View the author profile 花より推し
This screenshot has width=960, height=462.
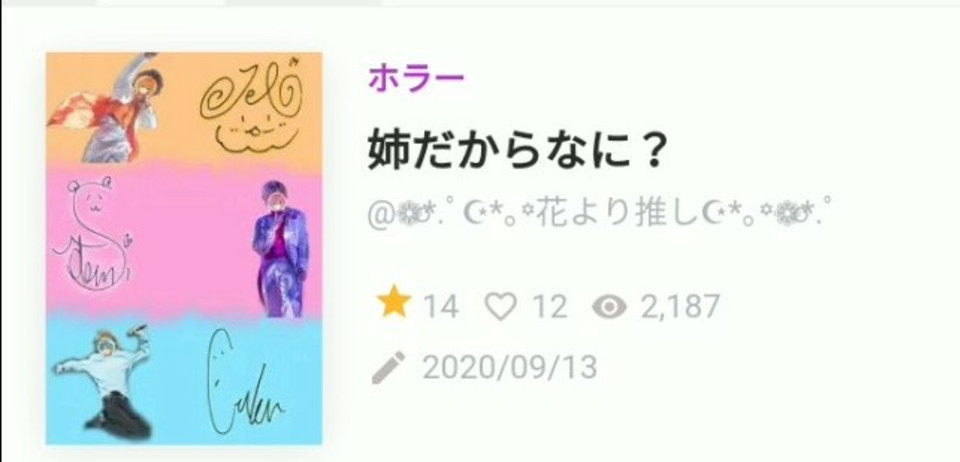(x=604, y=215)
